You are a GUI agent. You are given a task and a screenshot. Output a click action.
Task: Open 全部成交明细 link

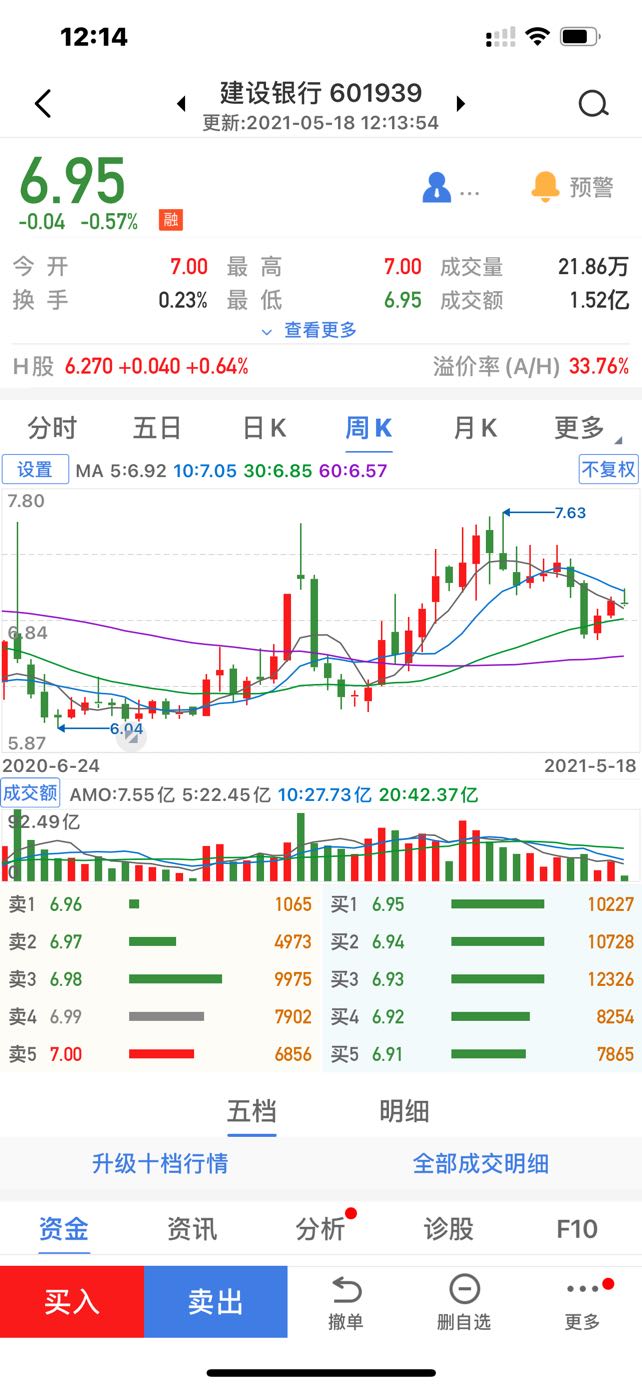click(x=481, y=1163)
